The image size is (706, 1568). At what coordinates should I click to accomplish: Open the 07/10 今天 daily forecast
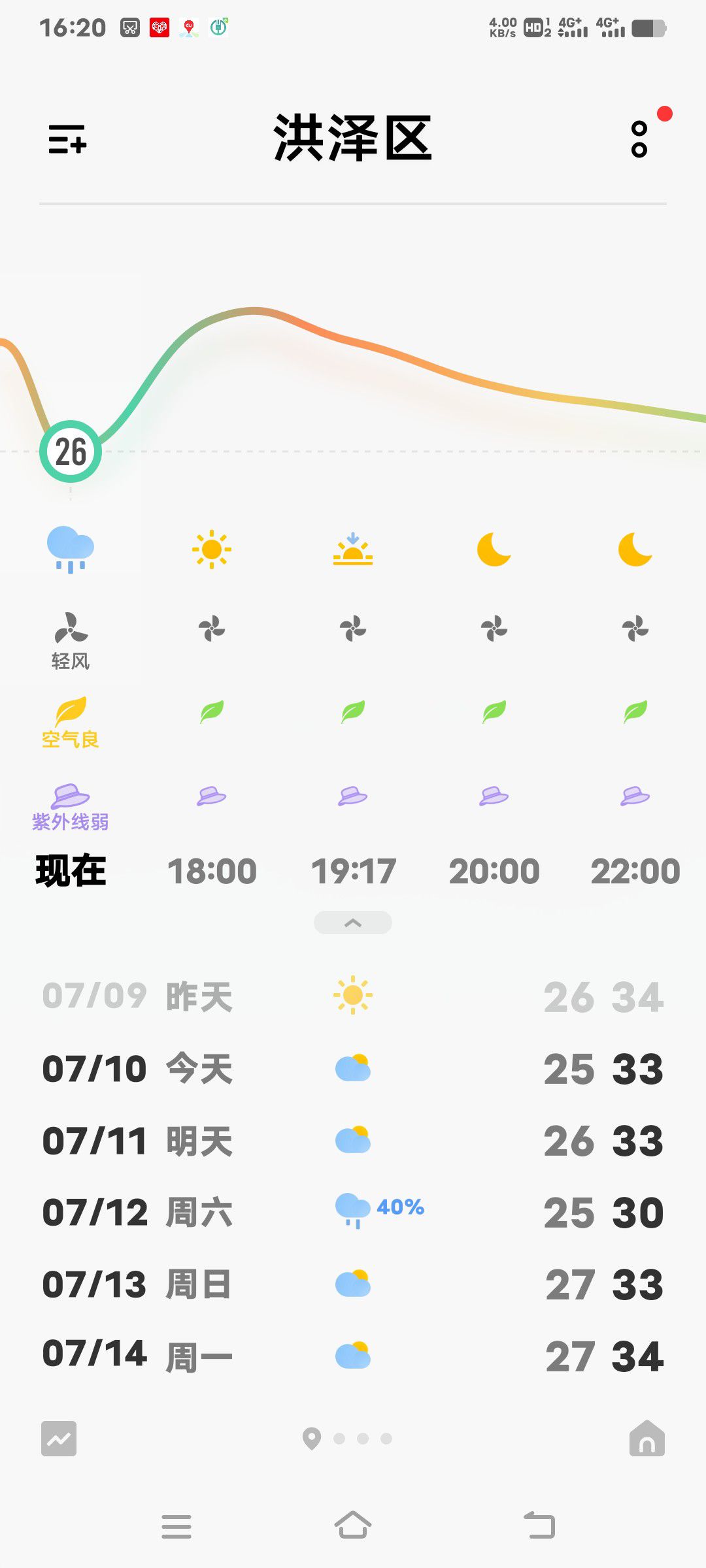tap(353, 1069)
